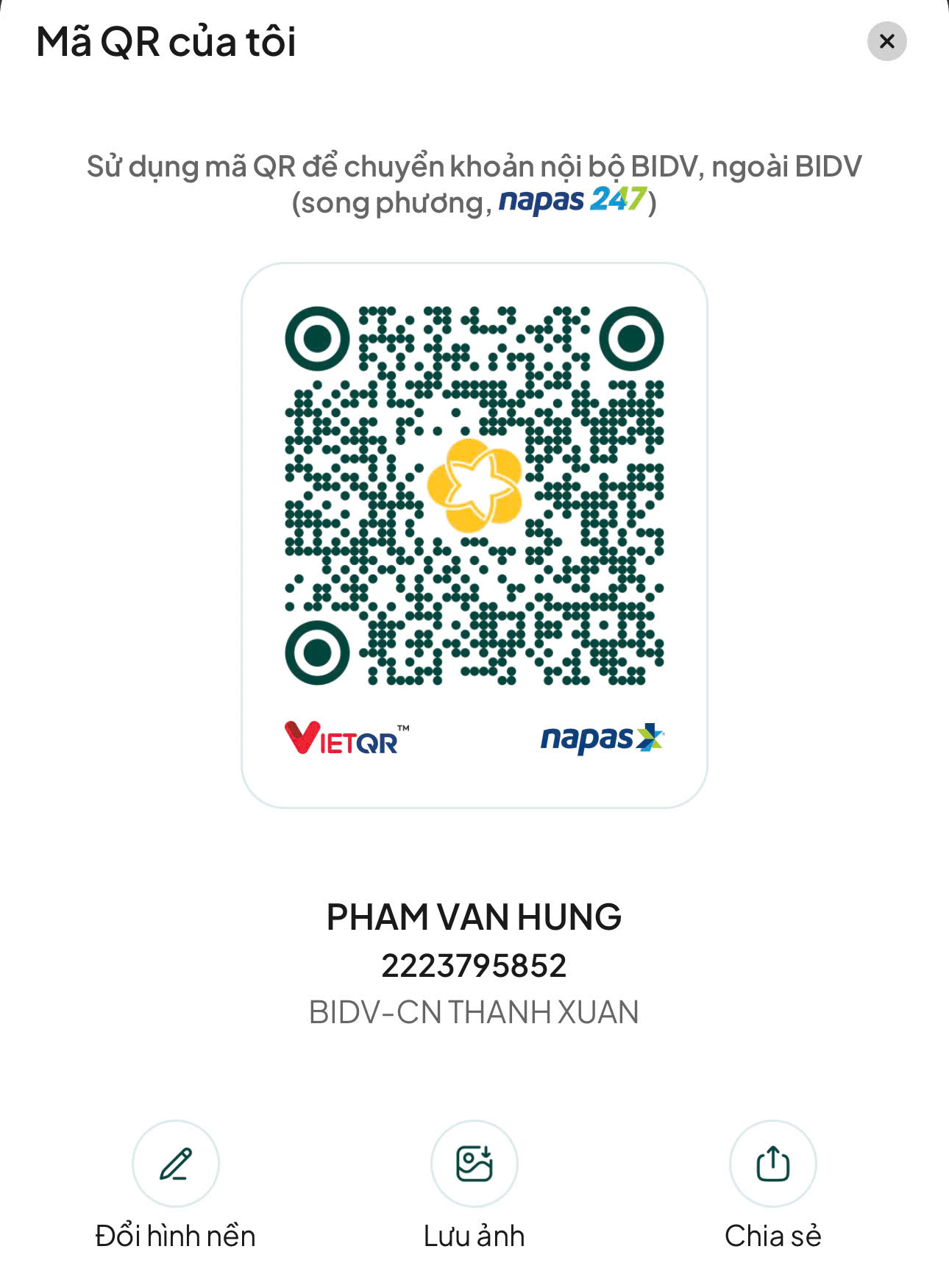949x1288 pixels.
Task: Share the QR code via Chia sẻ
Action: click(x=772, y=1164)
